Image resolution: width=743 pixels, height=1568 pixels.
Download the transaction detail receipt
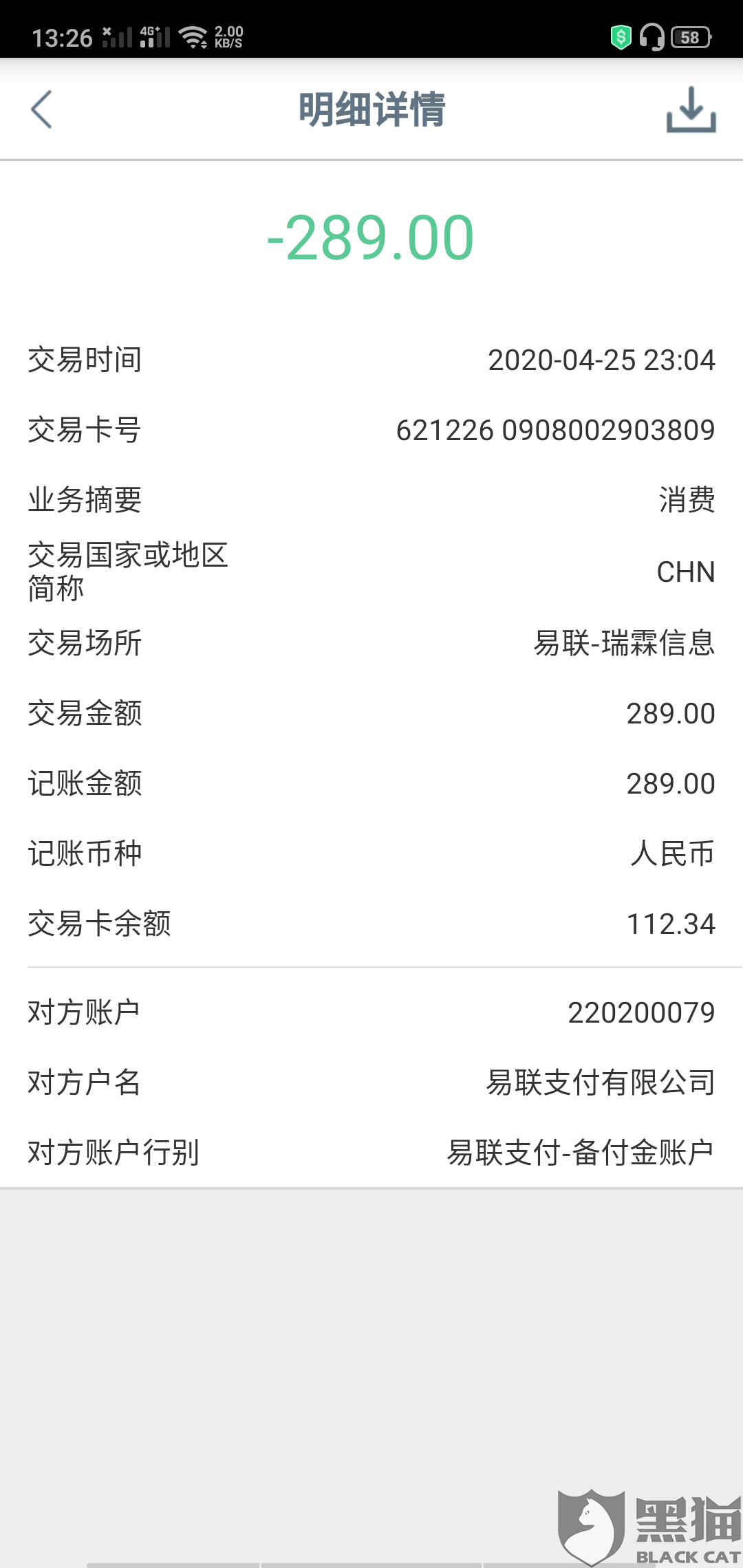point(691,109)
